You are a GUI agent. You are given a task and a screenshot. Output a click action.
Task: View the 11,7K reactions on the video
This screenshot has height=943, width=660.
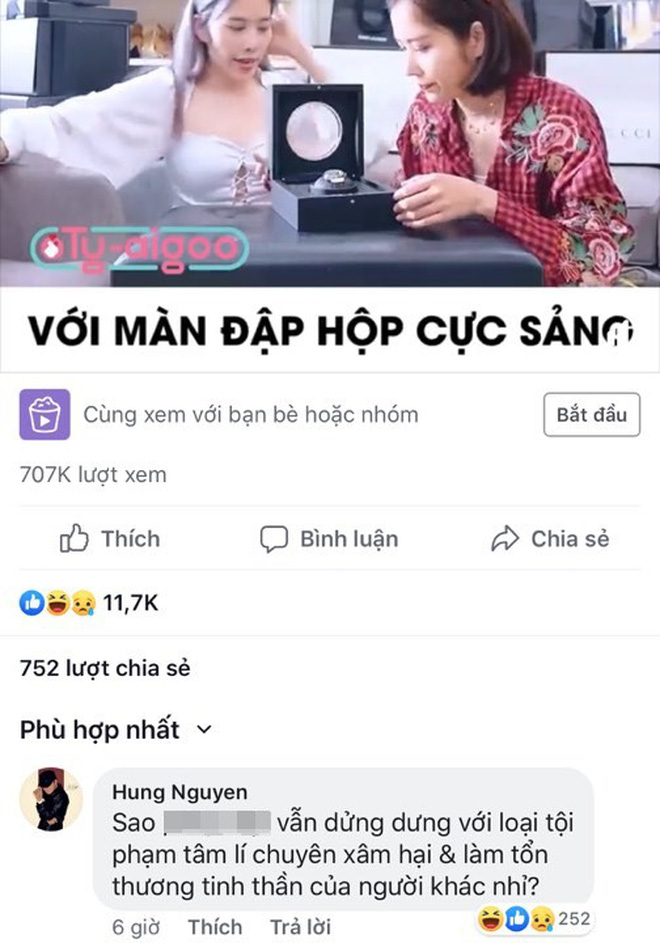[x=89, y=603]
